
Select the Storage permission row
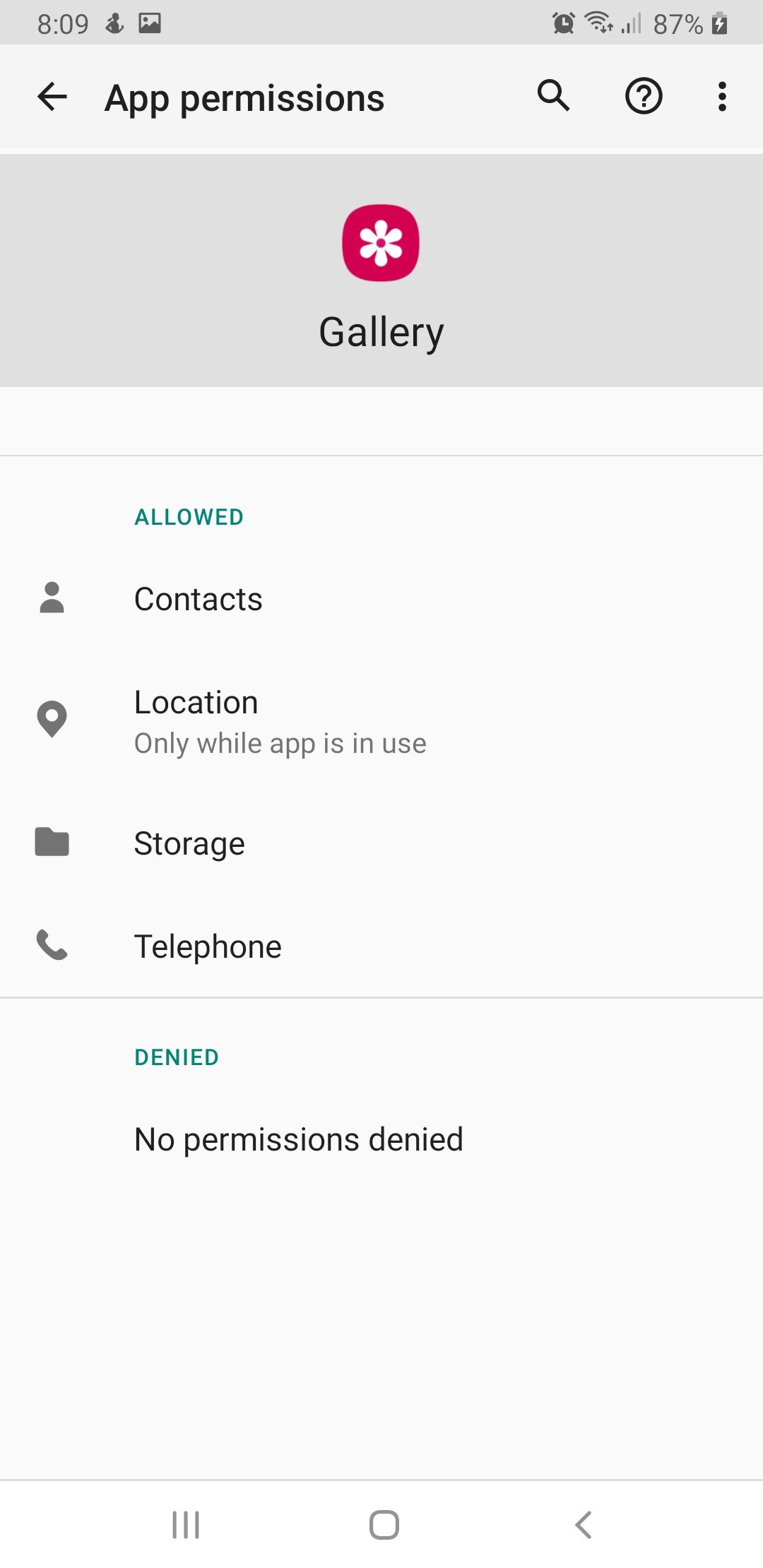coord(381,843)
